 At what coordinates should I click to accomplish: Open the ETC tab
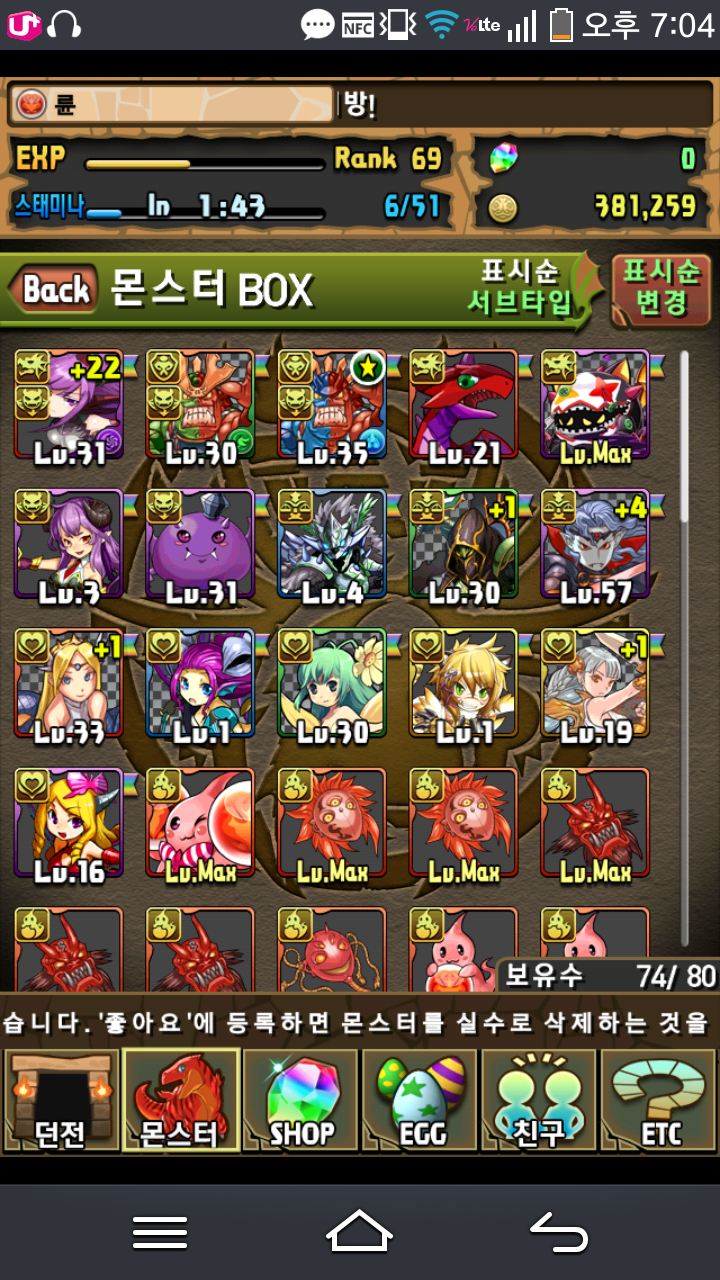pos(659,1100)
